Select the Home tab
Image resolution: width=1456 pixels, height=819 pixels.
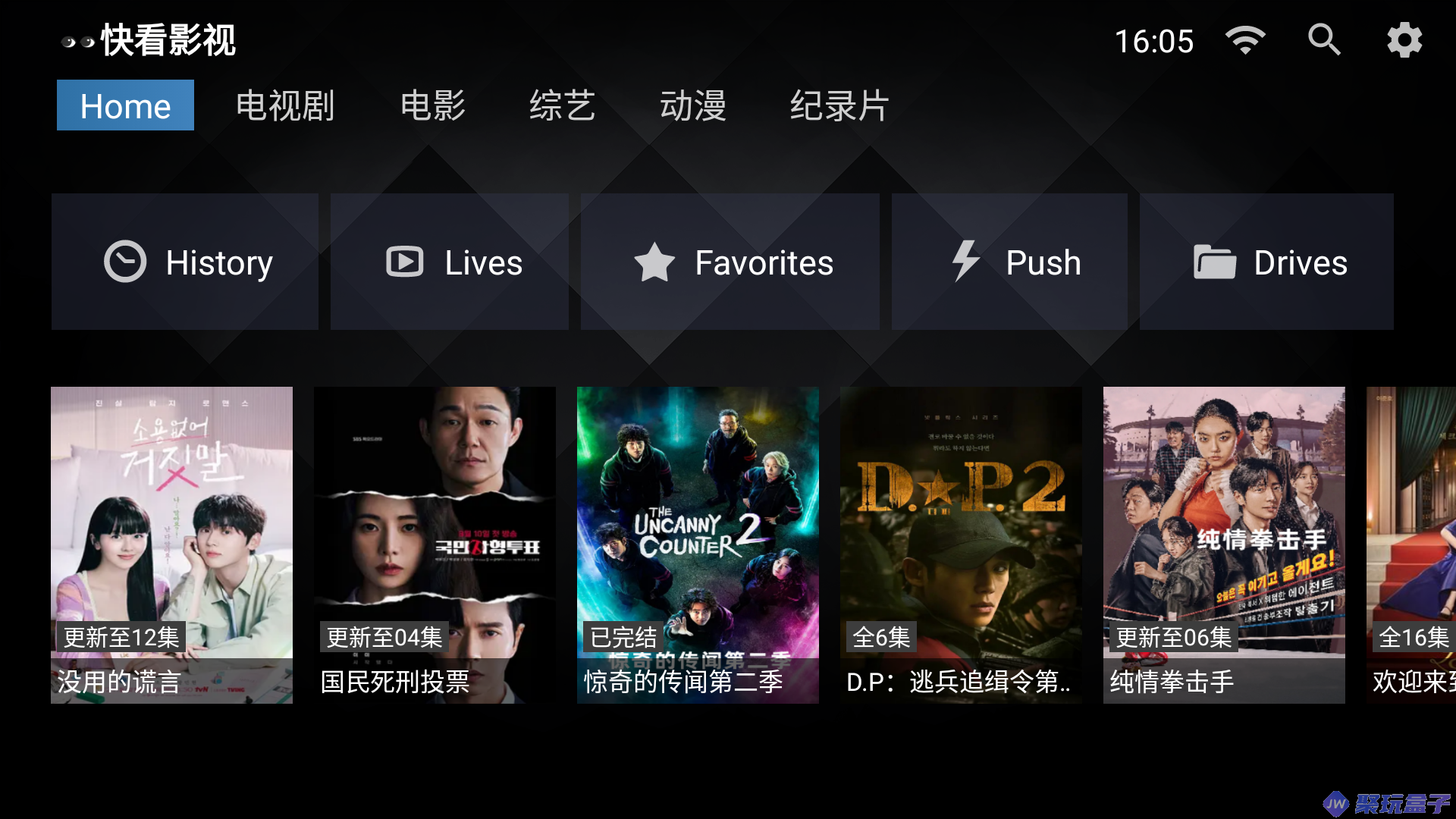pos(125,105)
